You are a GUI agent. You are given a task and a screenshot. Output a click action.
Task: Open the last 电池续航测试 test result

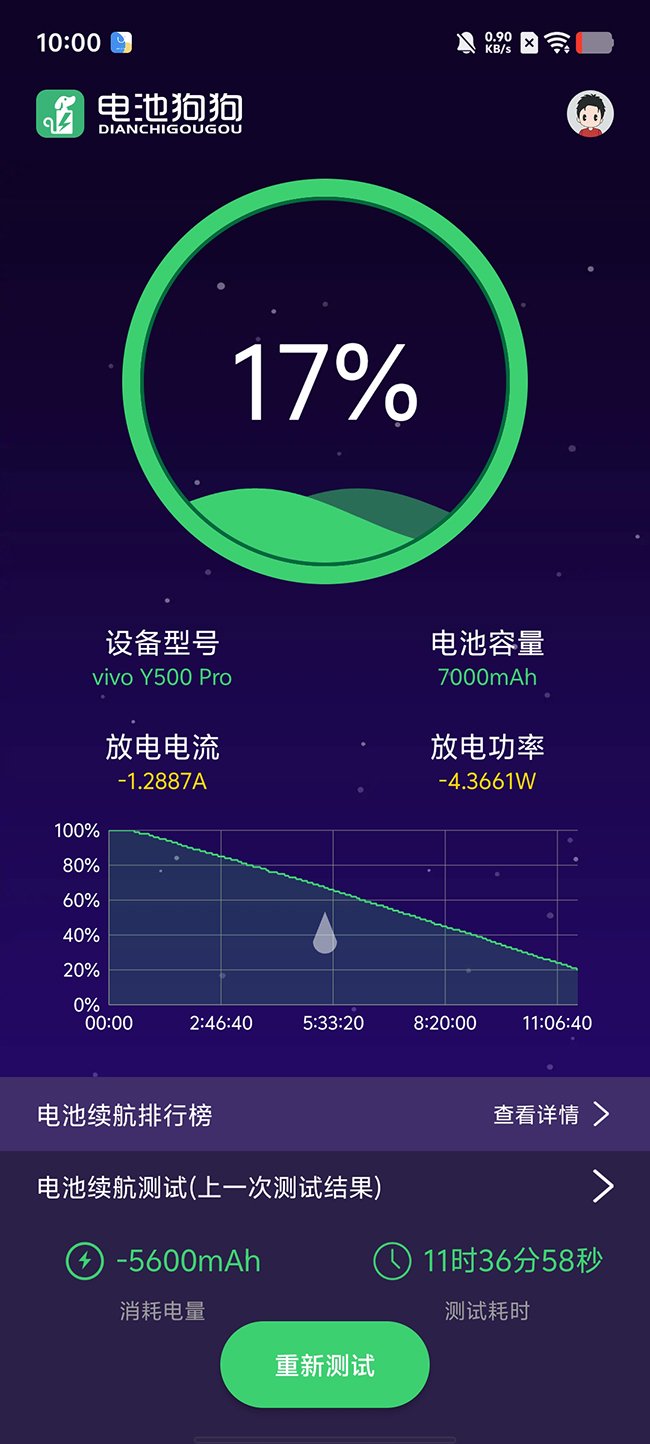click(602, 1187)
